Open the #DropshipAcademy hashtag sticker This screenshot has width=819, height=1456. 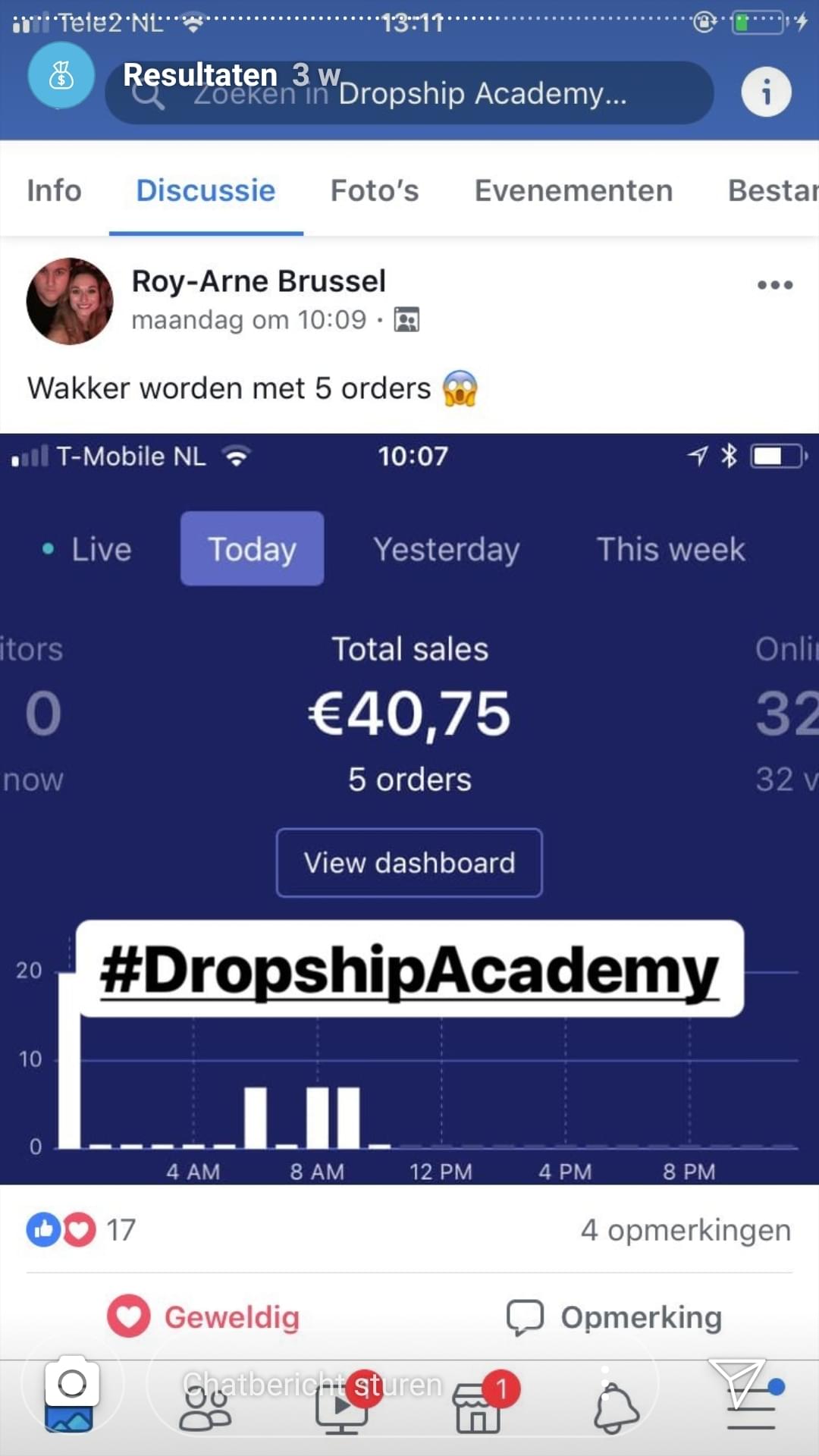point(409,969)
